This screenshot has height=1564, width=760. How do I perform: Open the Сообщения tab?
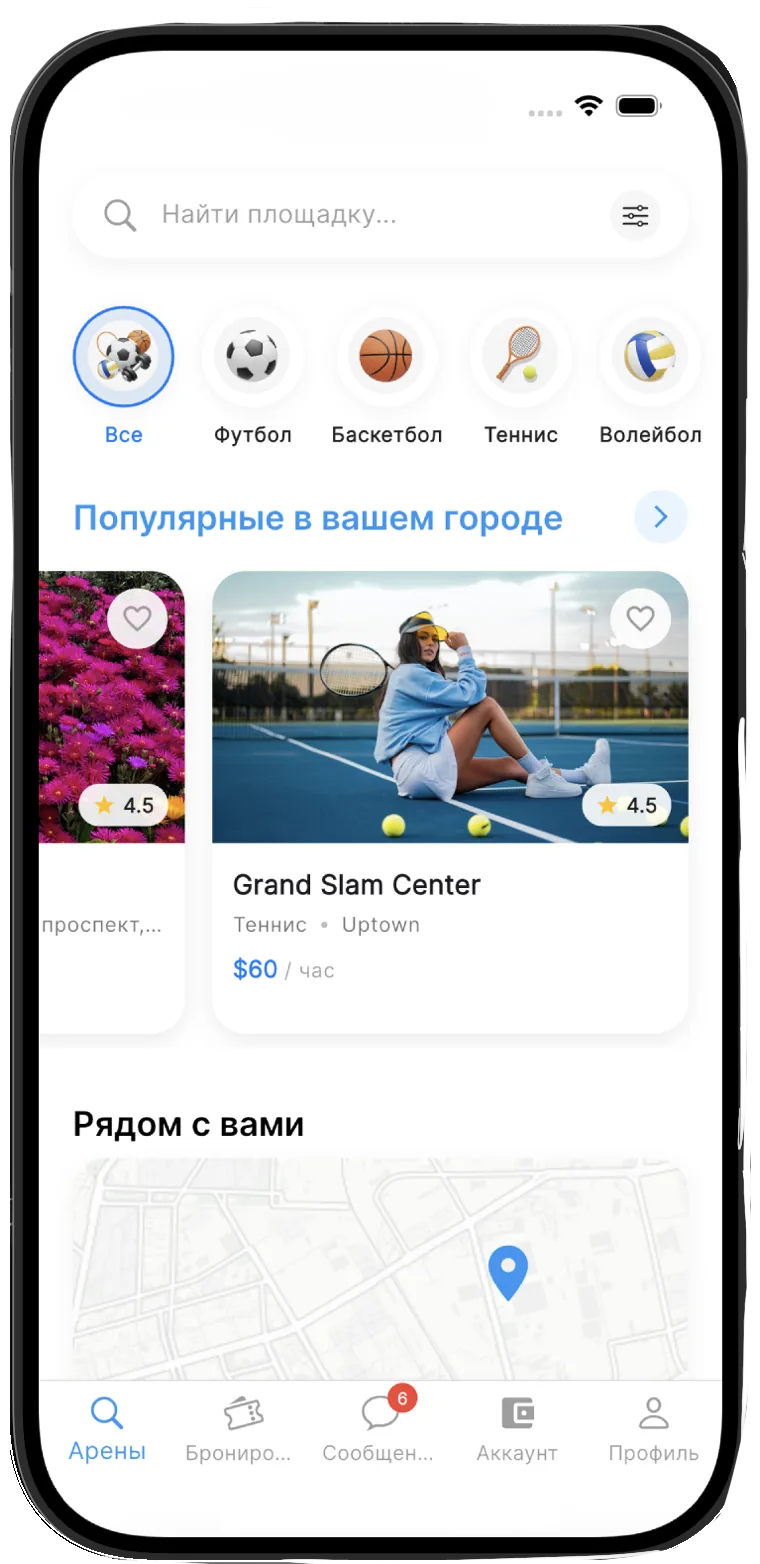(x=379, y=1430)
